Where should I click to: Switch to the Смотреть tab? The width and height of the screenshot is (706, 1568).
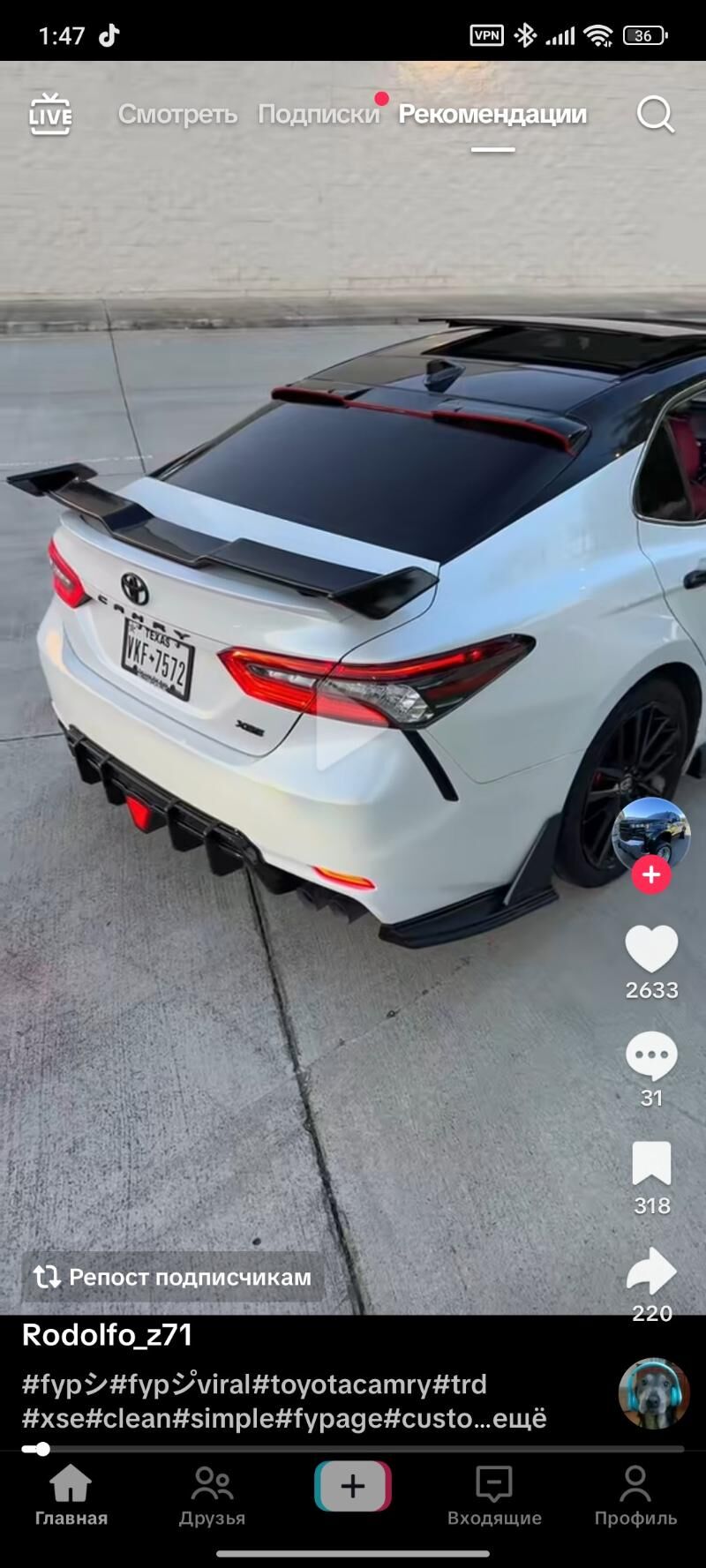point(177,114)
